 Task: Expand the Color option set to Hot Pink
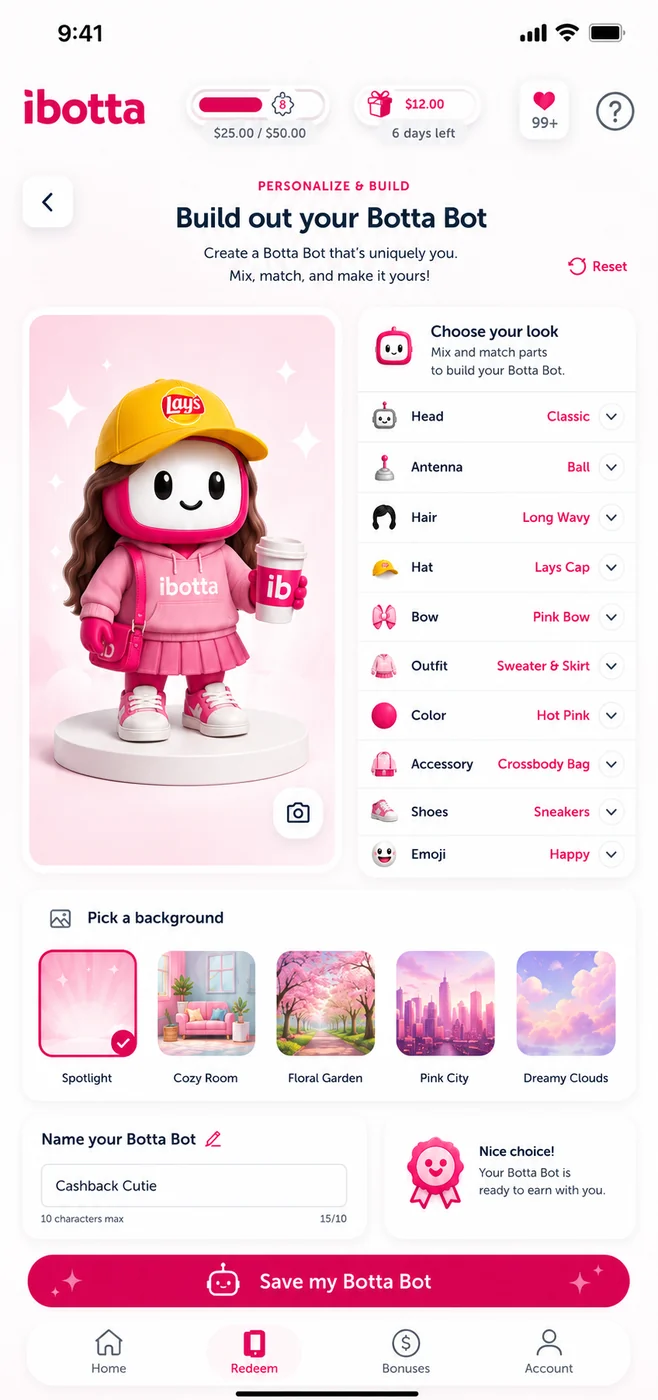497,715
